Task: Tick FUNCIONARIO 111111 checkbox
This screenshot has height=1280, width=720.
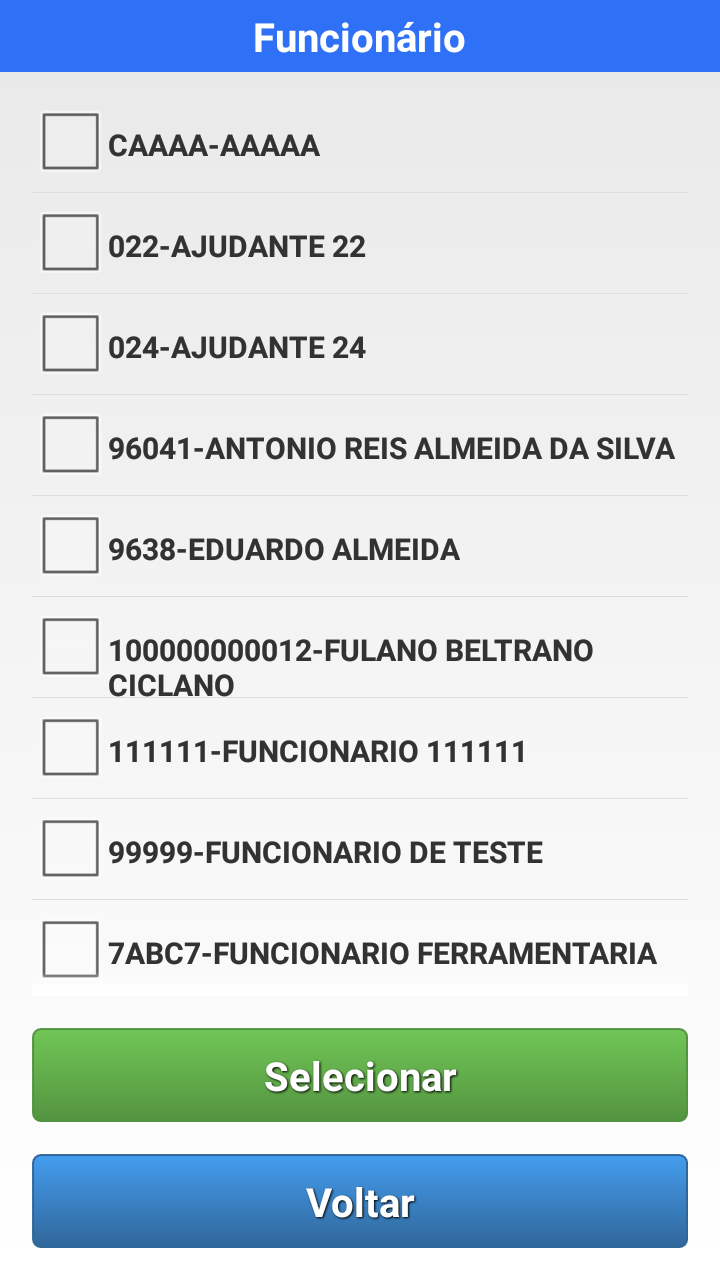Action: pyautogui.click(x=70, y=747)
